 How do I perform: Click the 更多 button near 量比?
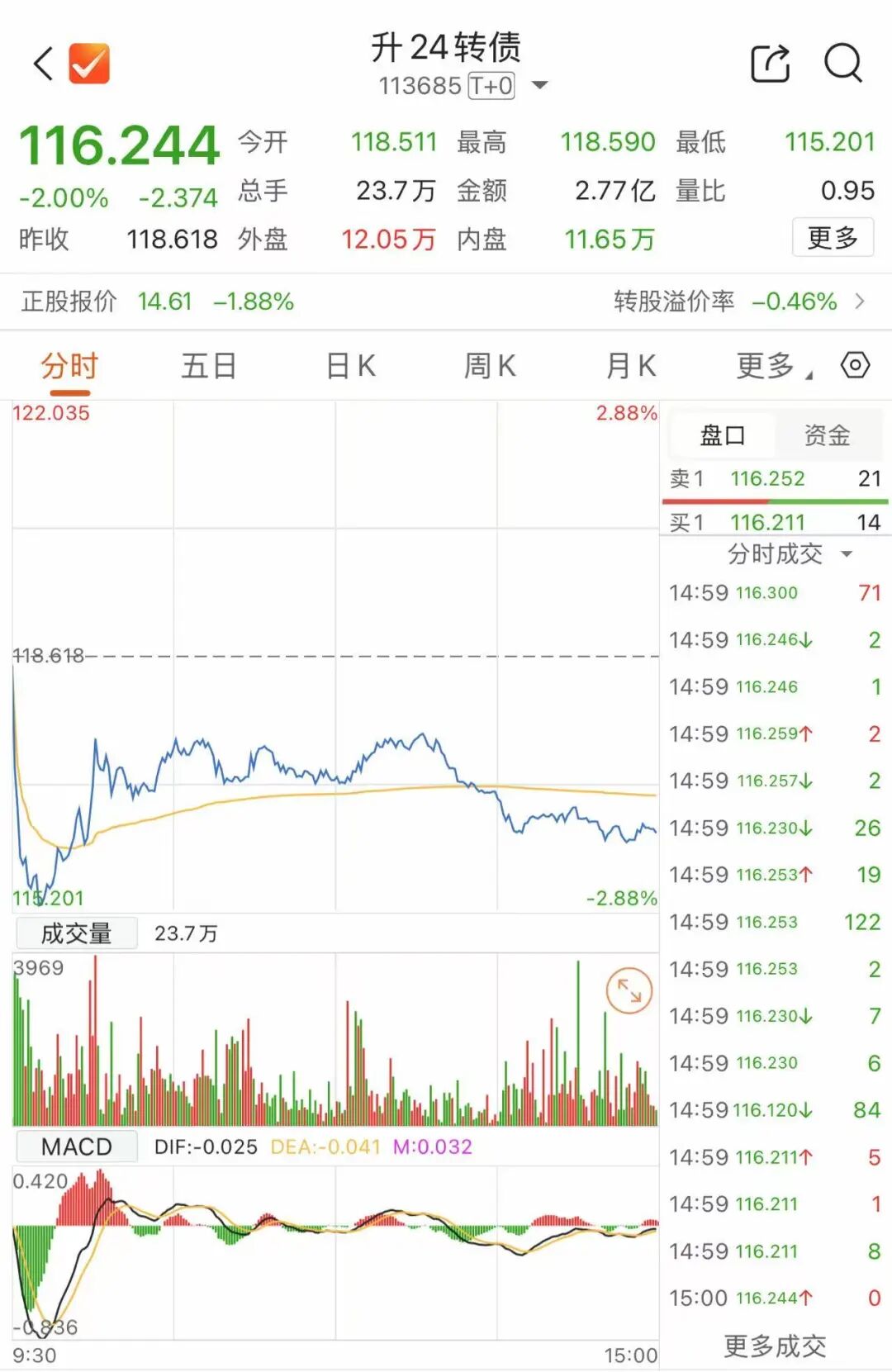click(833, 238)
